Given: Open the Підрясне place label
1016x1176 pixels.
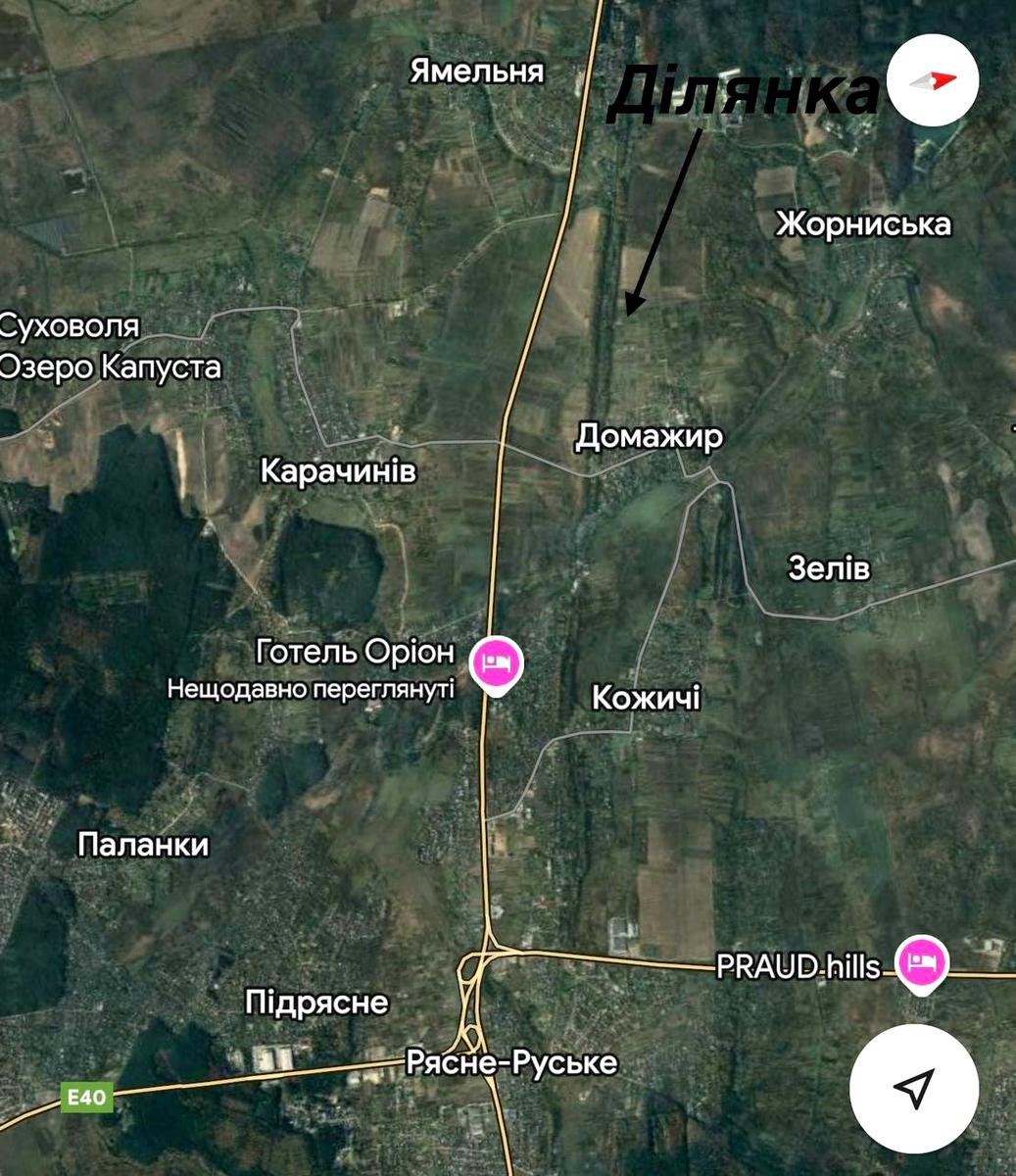Looking at the screenshot, I should coord(317,1004).
